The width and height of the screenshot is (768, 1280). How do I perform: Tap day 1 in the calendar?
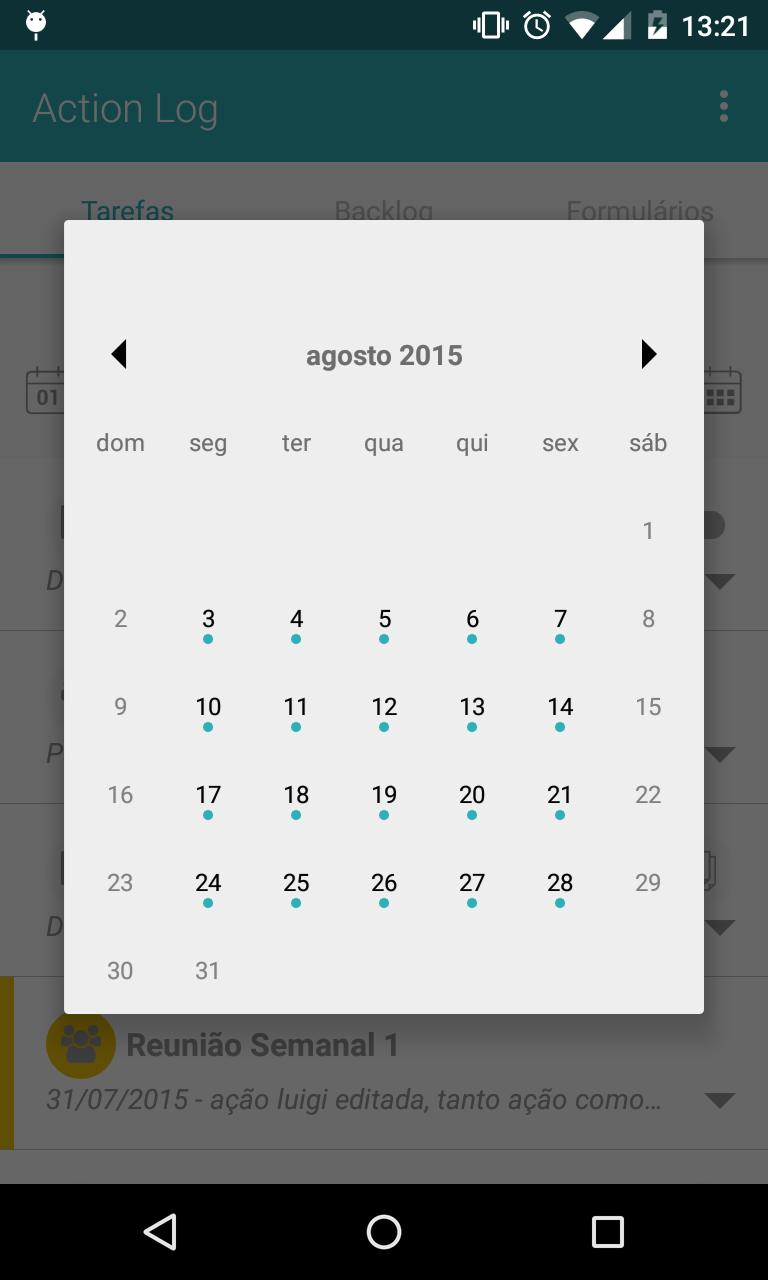[648, 531]
